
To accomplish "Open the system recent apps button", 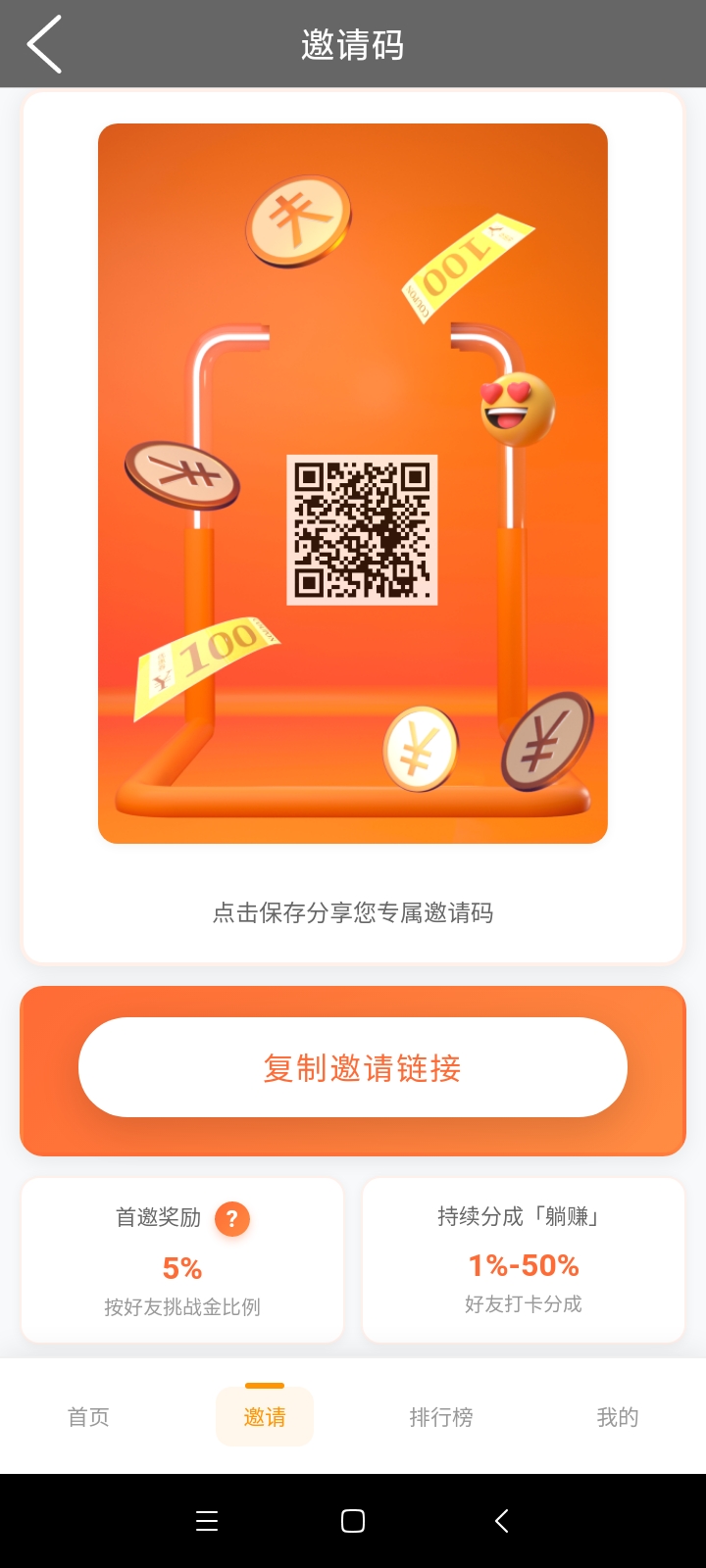I will 207,1521.
